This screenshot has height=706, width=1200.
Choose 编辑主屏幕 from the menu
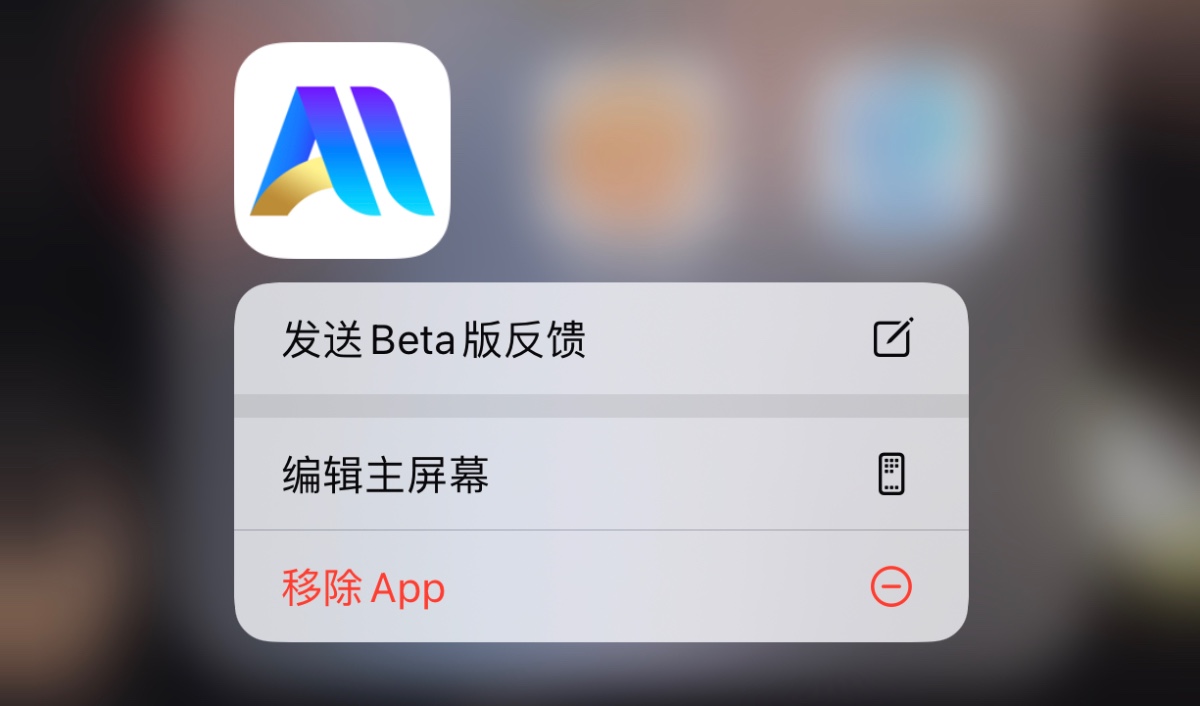(x=600, y=474)
